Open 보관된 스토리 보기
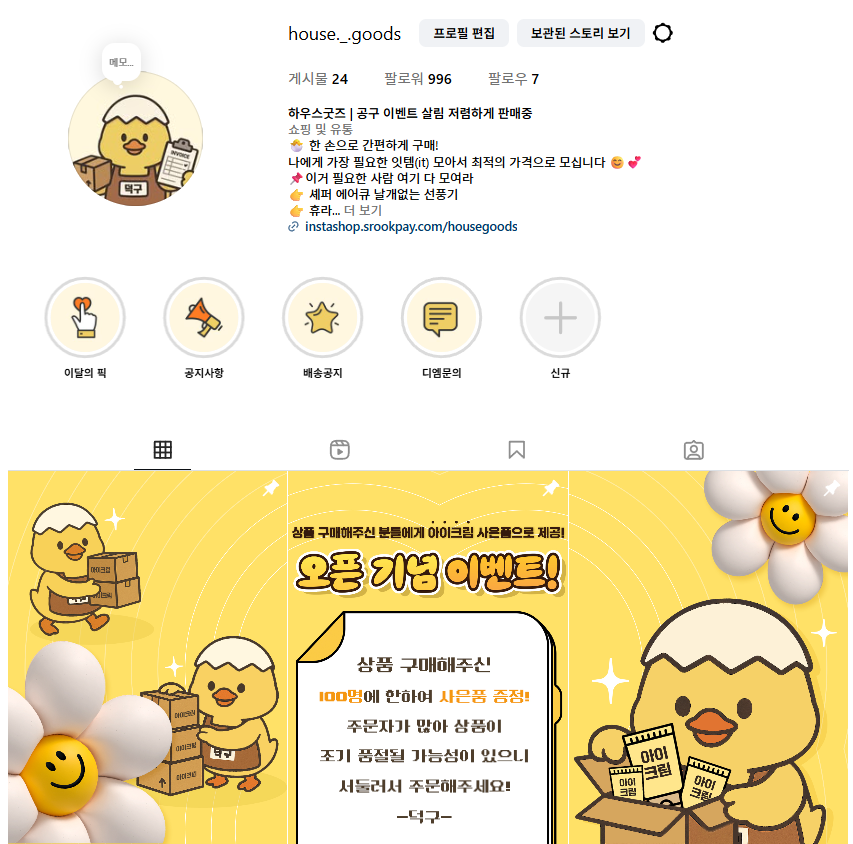This screenshot has width=853, height=844. coord(580,33)
